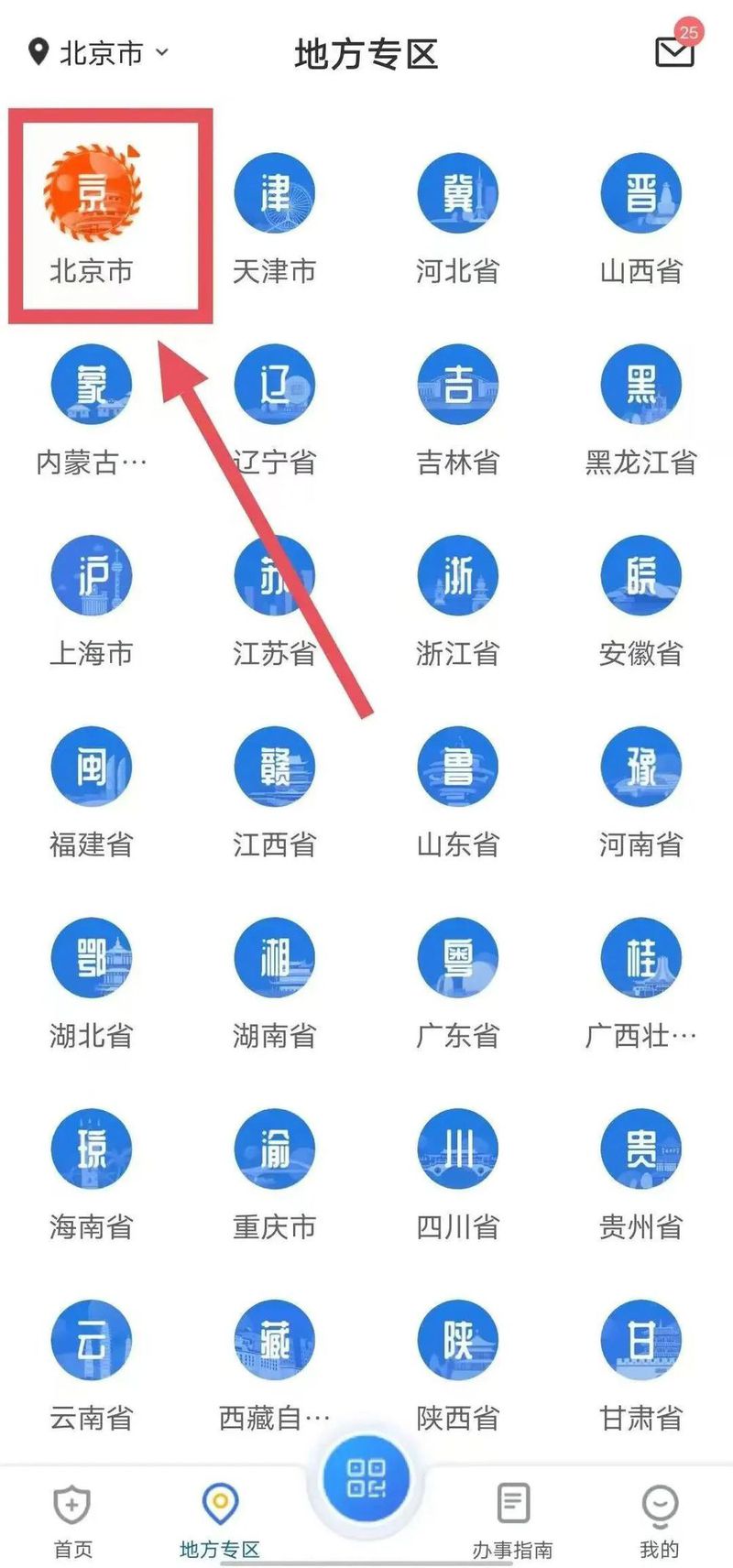Open the message inbox with 25 notifications
The width and height of the screenshot is (733, 1568).
tap(675, 52)
